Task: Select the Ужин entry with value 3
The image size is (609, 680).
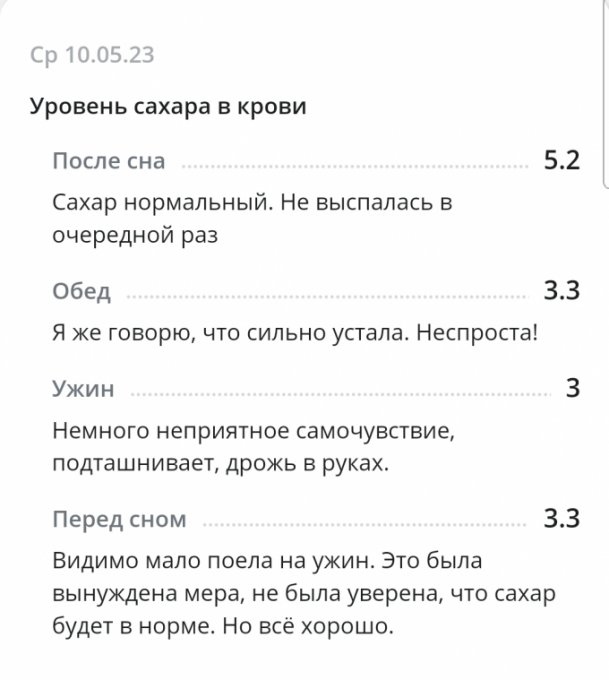Action: 83,389
